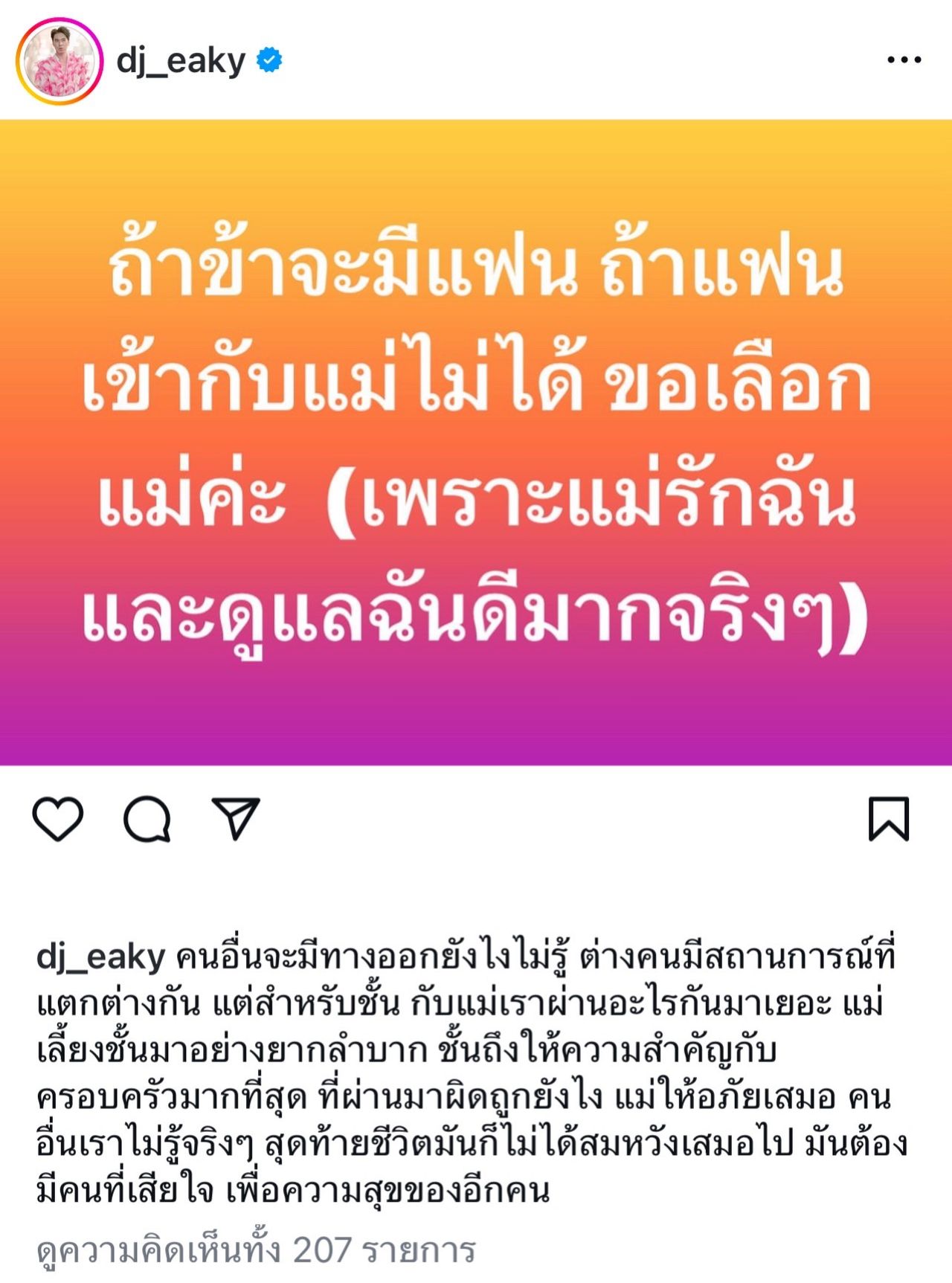Tap dj_eaky username in the caption
The height and width of the screenshot is (1283, 952).
click(x=100, y=957)
